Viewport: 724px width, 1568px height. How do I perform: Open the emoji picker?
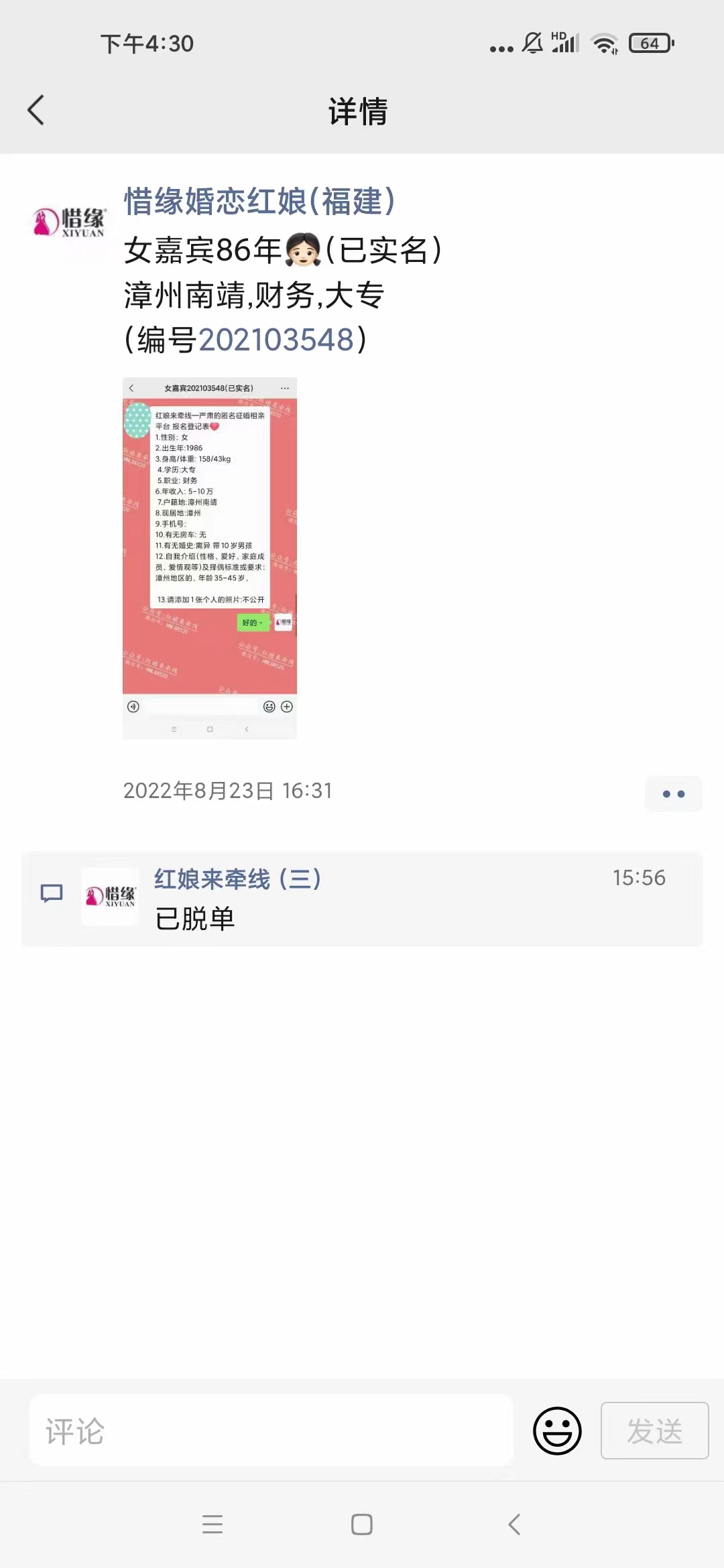point(557,1431)
